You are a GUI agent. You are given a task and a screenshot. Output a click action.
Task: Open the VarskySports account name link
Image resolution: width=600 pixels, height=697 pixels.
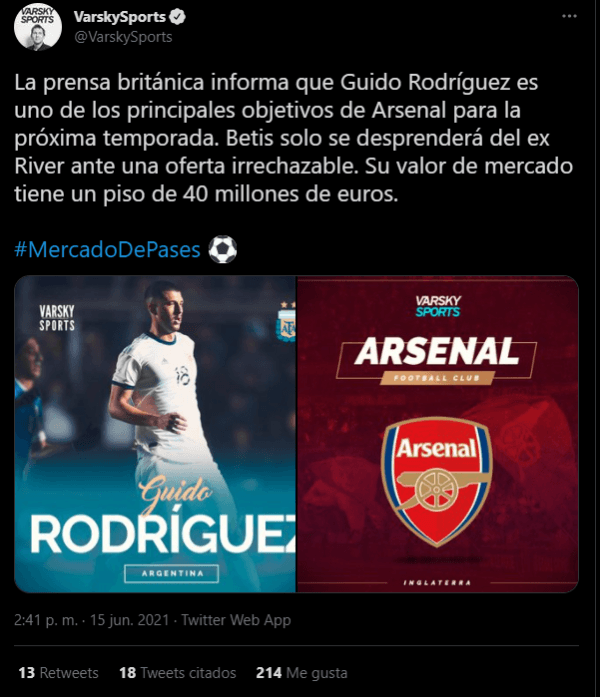click(121, 17)
